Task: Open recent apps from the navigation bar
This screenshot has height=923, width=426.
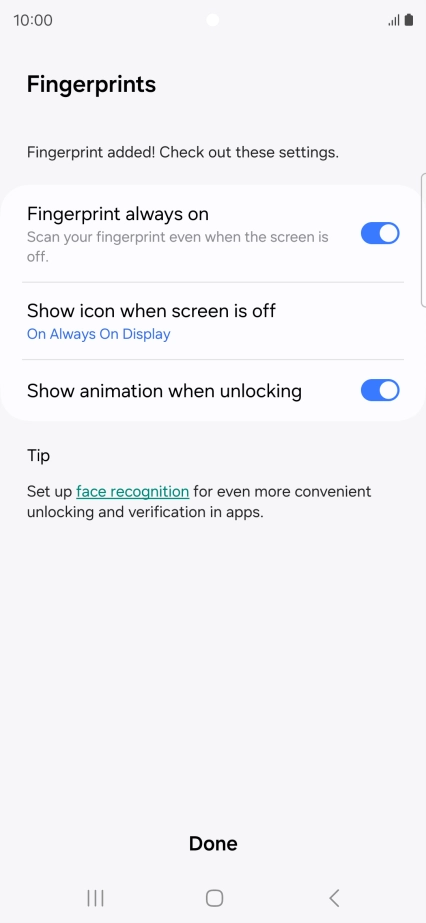Action: pos(95,898)
